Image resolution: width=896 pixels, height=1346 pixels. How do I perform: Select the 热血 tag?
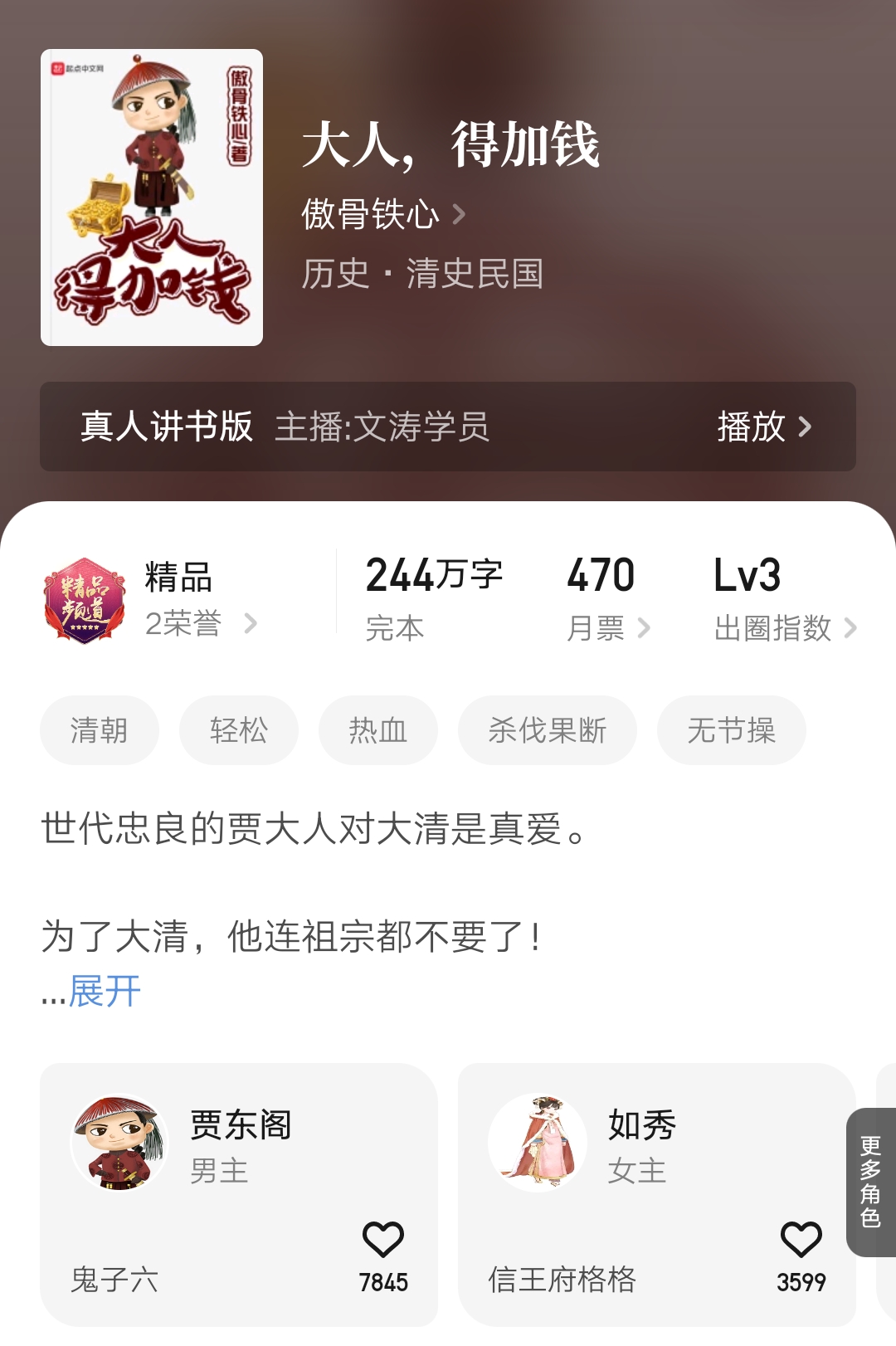pos(377,729)
